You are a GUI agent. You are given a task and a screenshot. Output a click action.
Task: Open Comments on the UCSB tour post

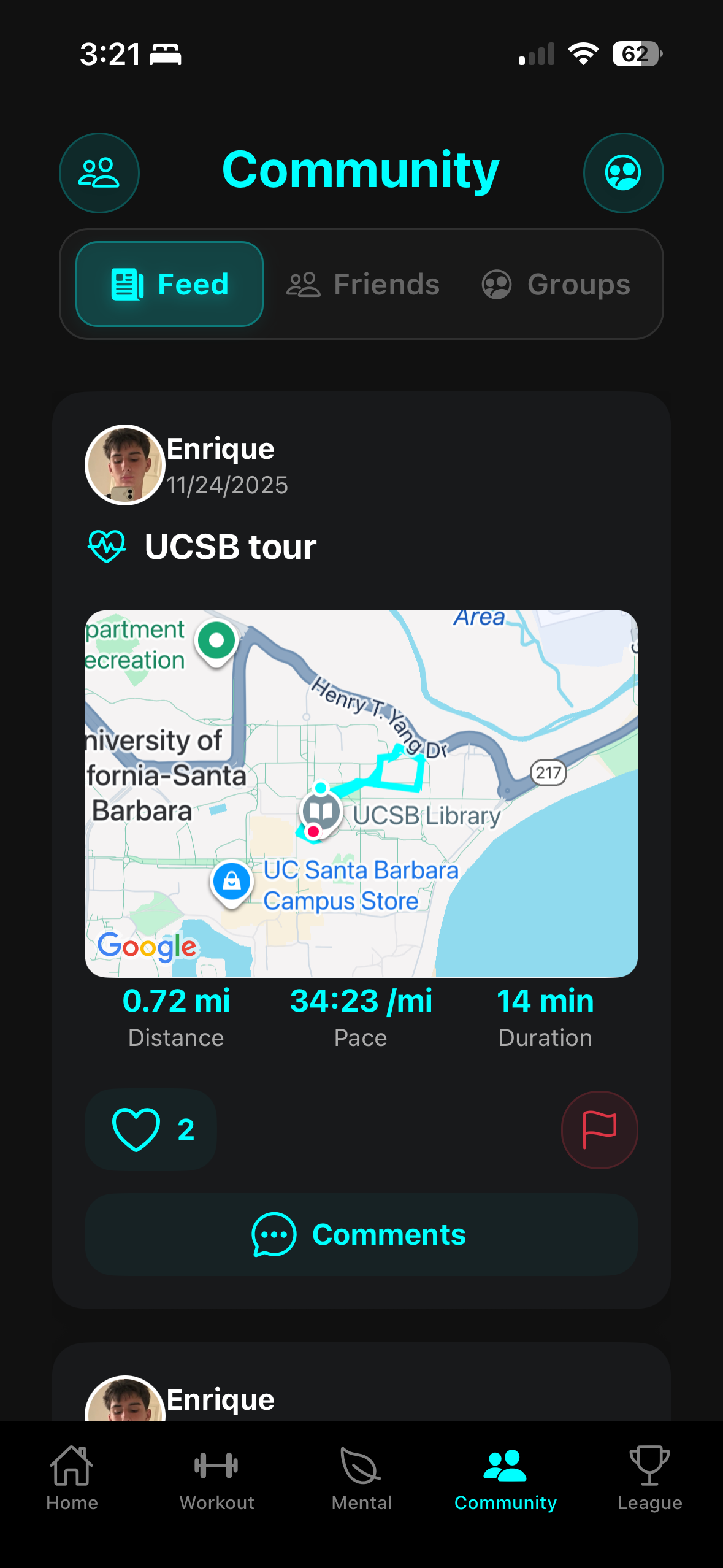click(x=361, y=1234)
